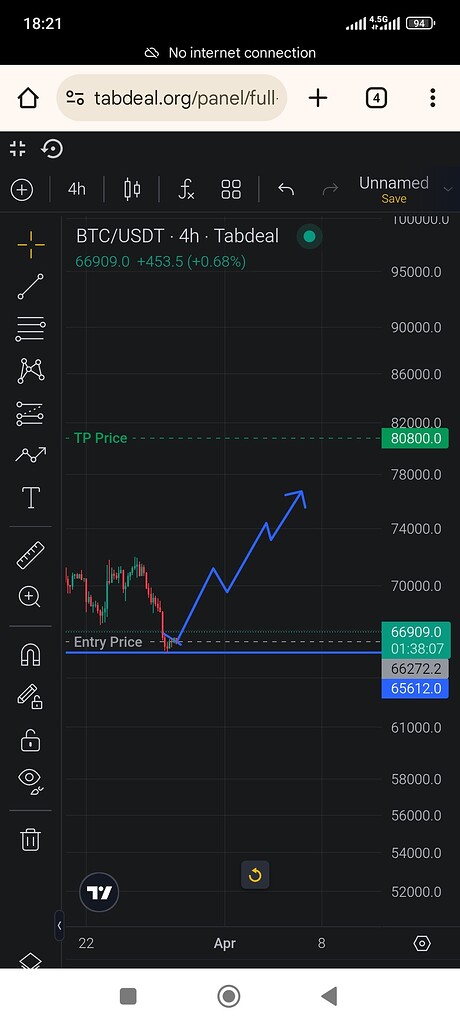Save the Unnamed chart layout
Viewport: 460px width, 1024px height.
click(x=393, y=199)
